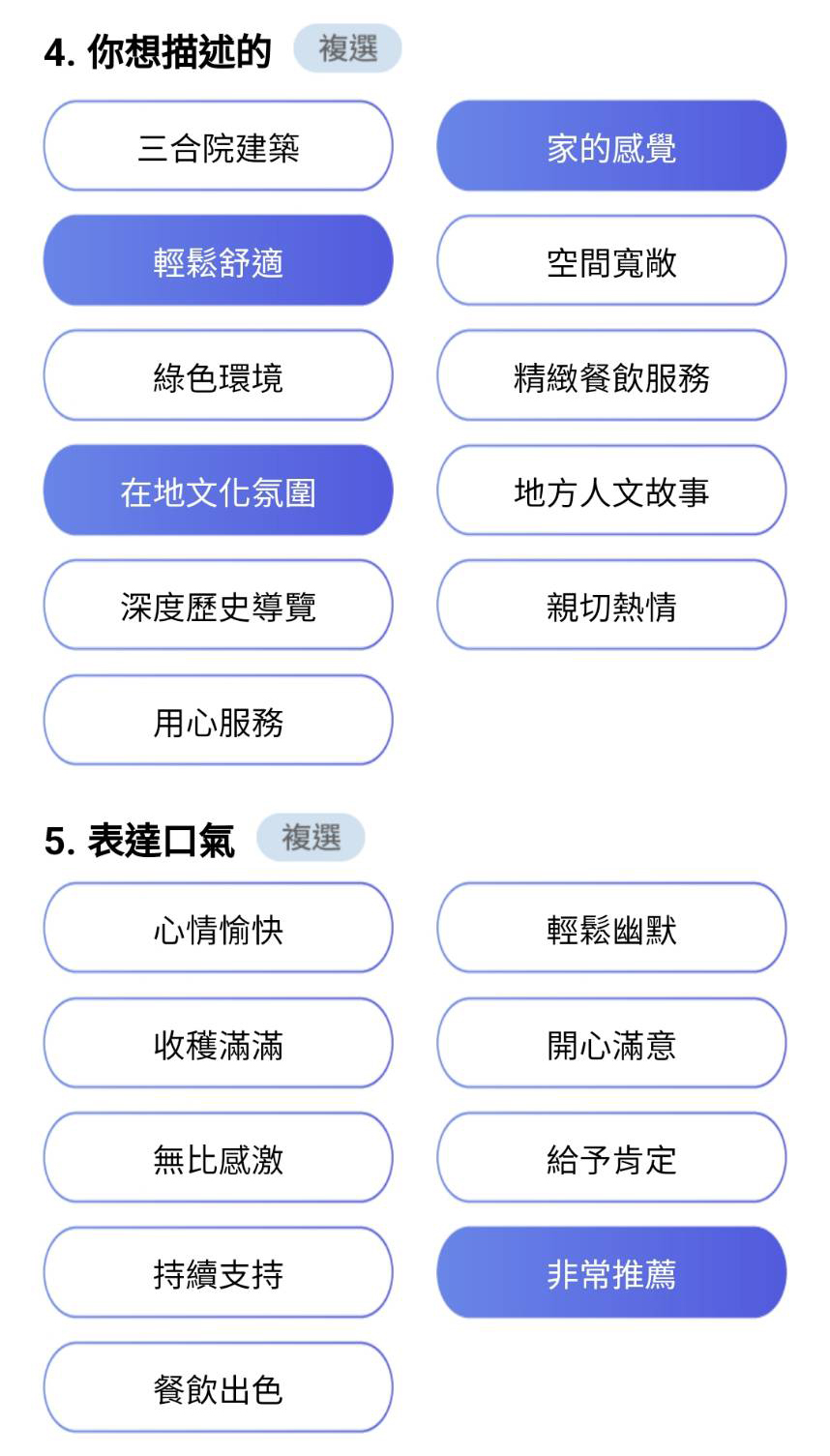The width and height of the screenshot is (830, 1456).
Task: Pick 開心滿意 as tone
Action: click(x=611, y=1044)
